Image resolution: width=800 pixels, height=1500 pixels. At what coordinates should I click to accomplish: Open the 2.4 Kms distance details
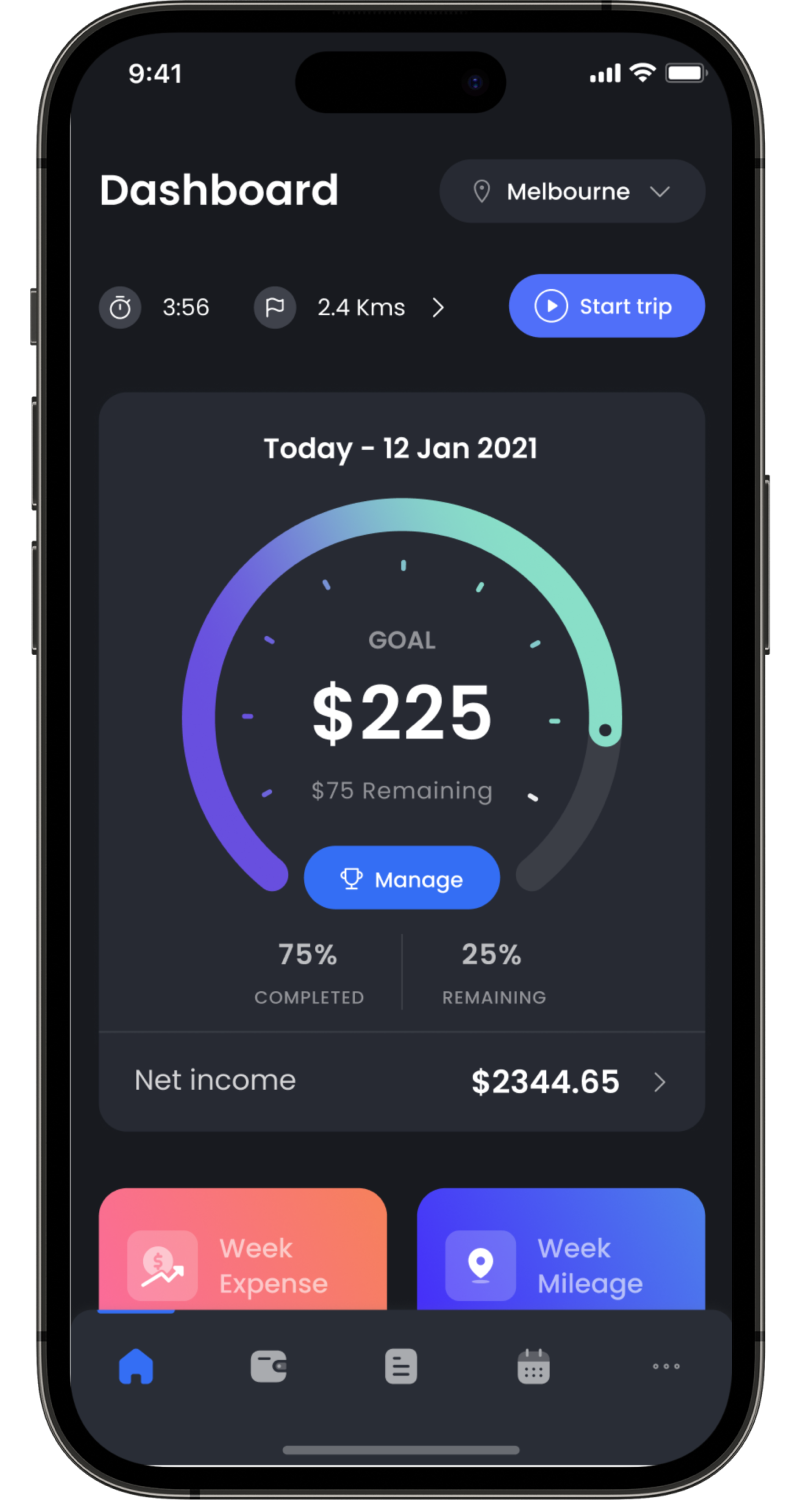(x=361, y=307)
